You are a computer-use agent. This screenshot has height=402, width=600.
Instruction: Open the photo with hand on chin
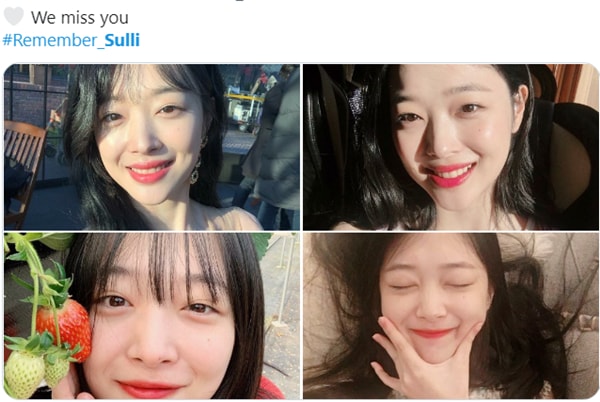tap(450, 316)
